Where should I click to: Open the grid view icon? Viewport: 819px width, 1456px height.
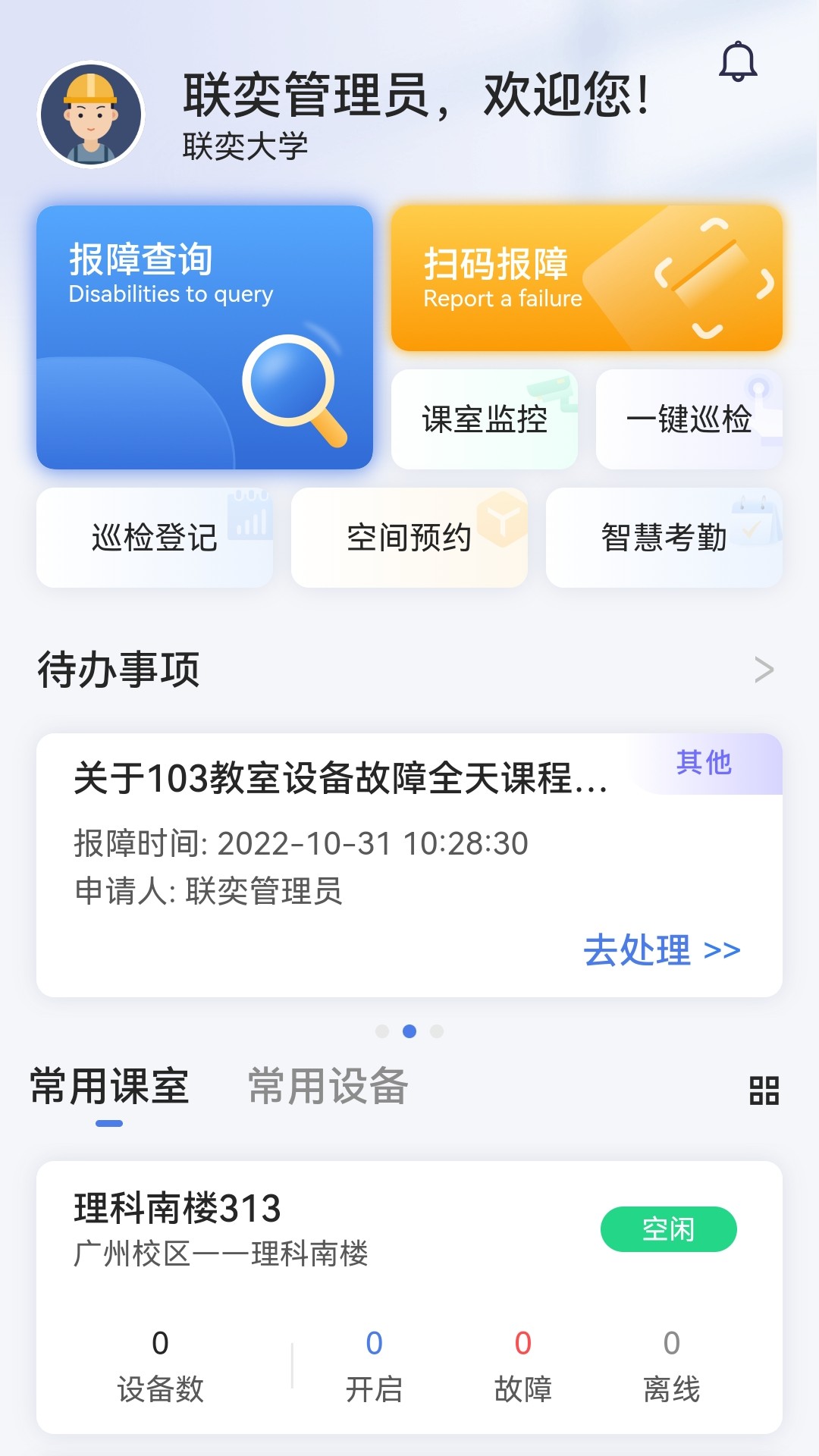pos(764,1090)
